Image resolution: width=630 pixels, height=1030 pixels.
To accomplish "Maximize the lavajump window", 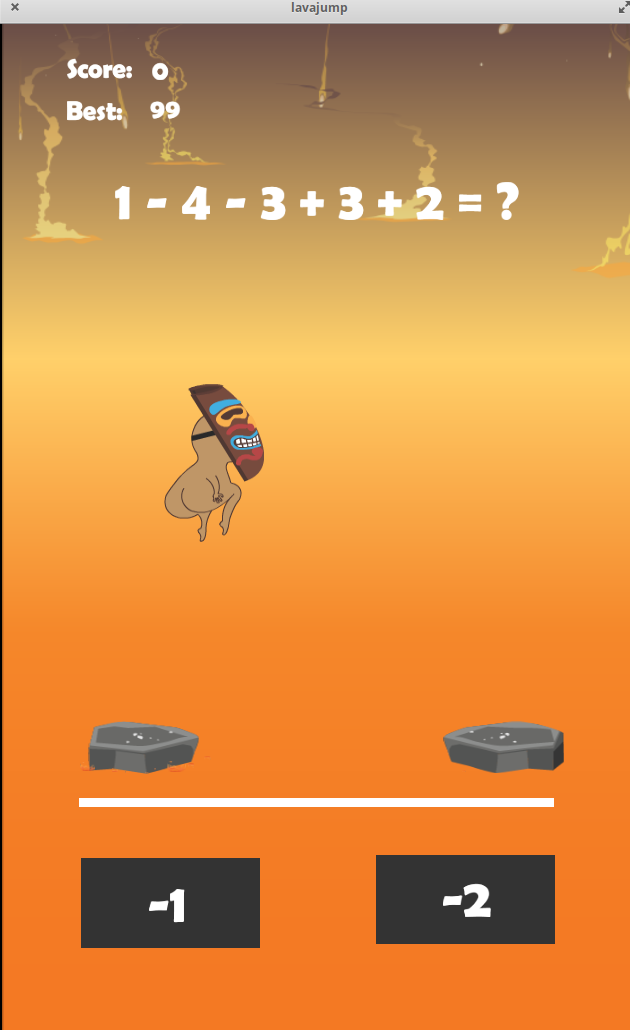I will point(623,8).
